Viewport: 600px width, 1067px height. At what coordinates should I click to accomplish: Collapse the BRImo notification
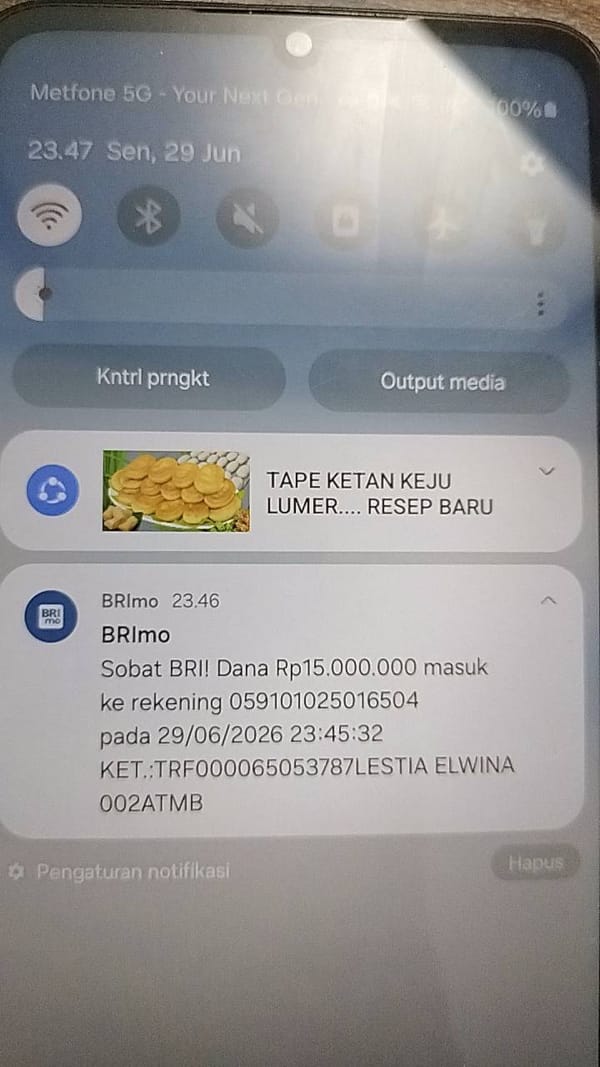tap(548, 600)
